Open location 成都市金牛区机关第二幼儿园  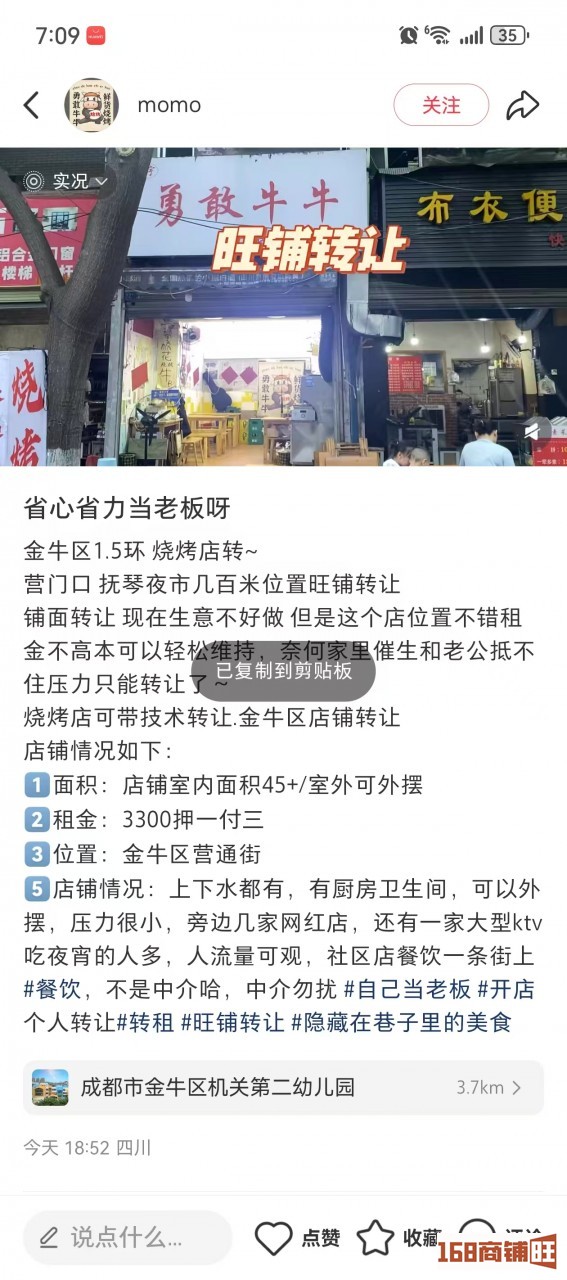tap(284, 1087)
